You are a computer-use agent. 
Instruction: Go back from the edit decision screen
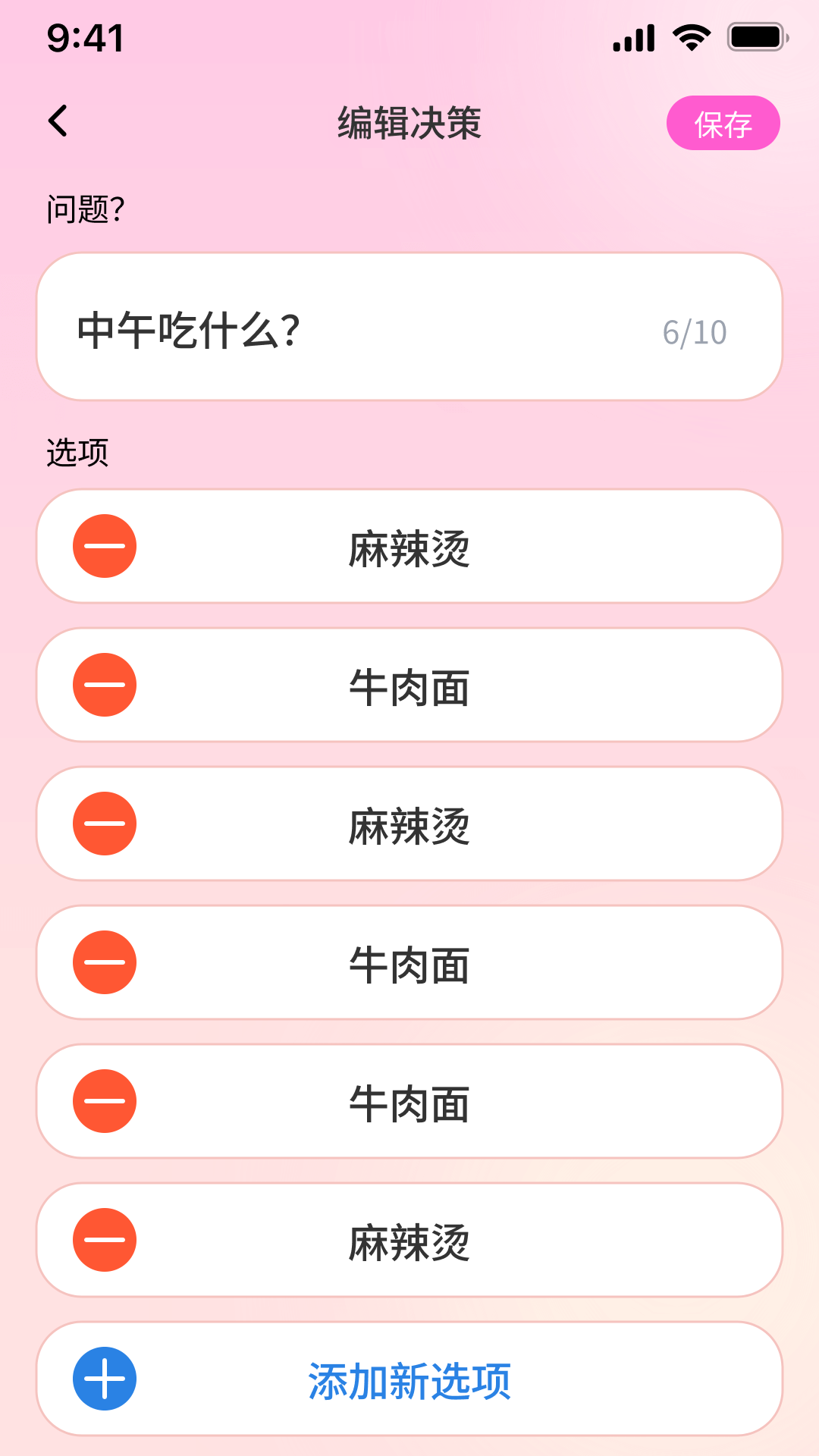point(58,121)
